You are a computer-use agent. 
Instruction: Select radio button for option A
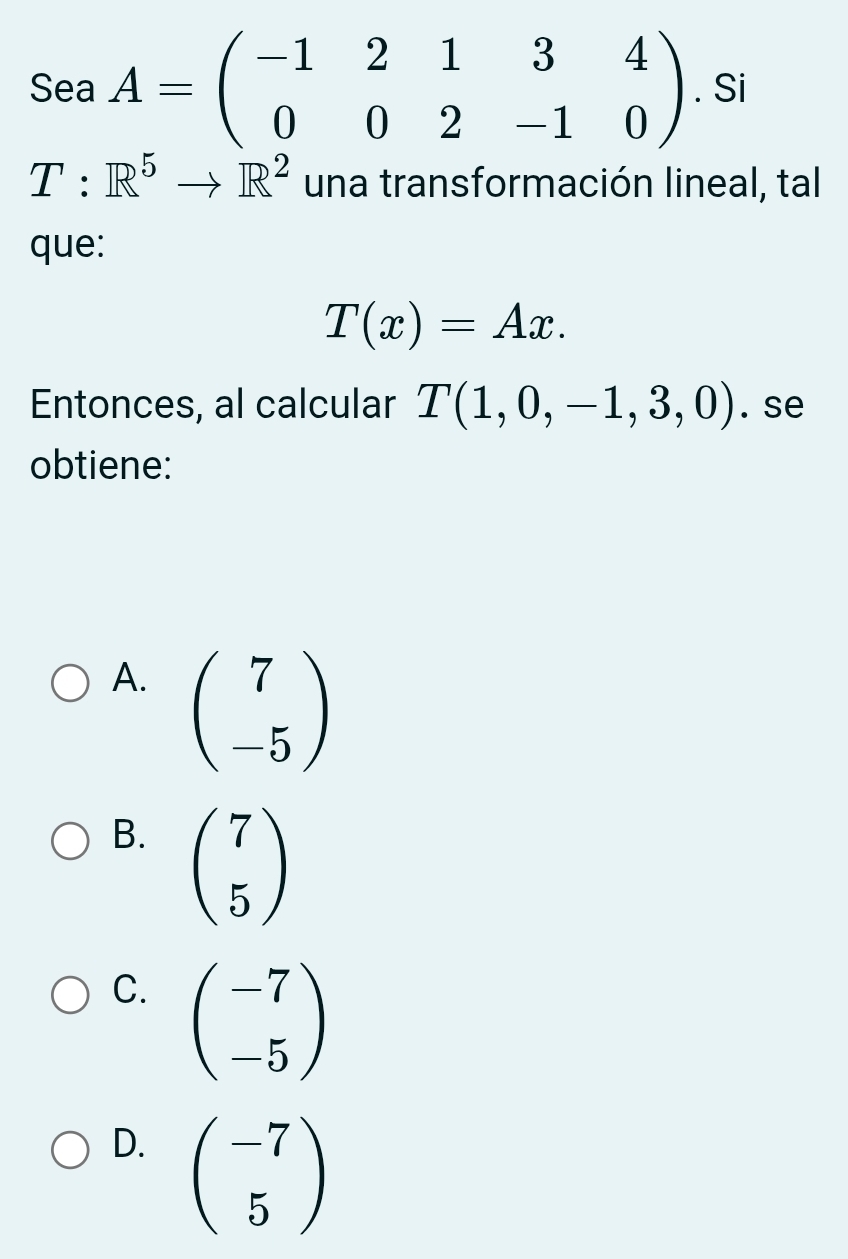tap(68, 683)
